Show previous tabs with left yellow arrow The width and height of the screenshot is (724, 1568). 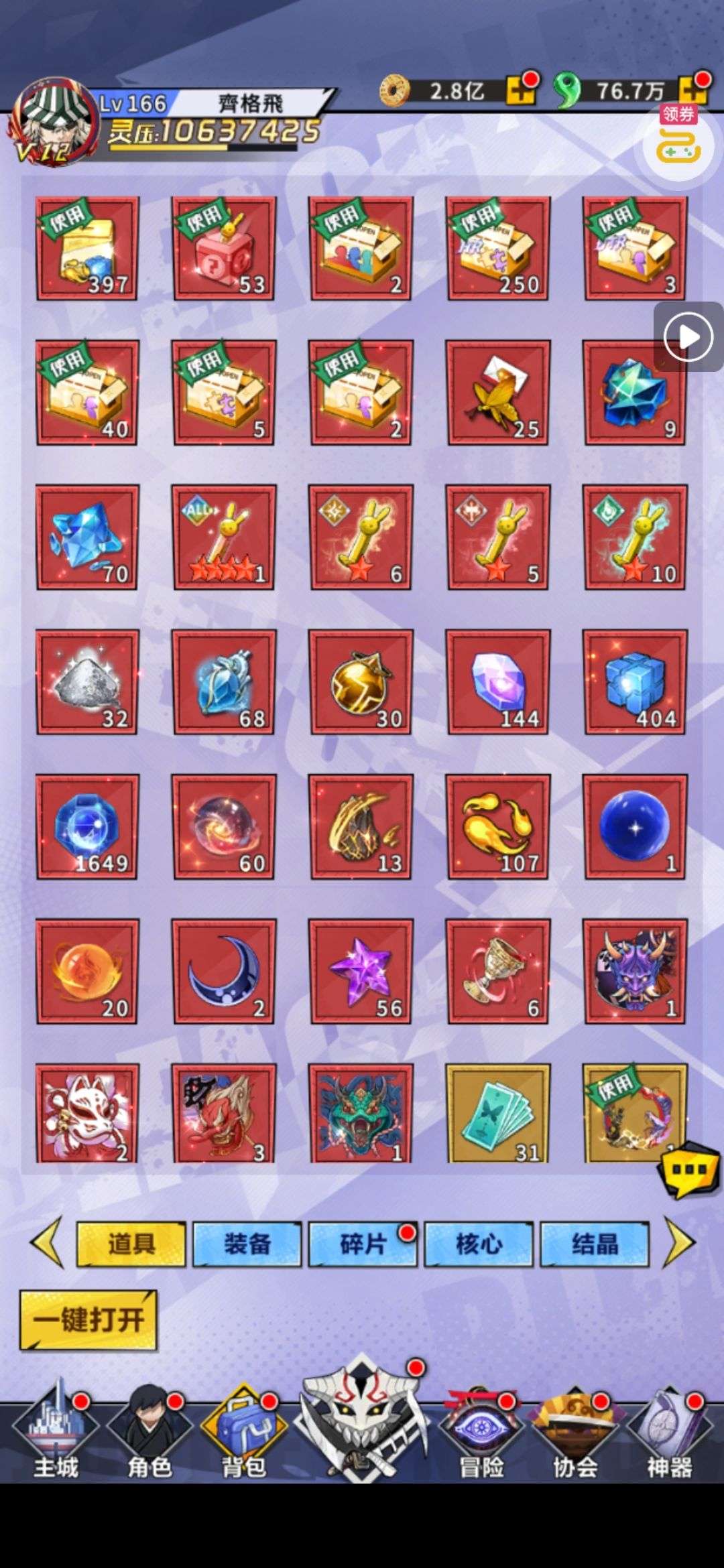(x=47, y=1242)
